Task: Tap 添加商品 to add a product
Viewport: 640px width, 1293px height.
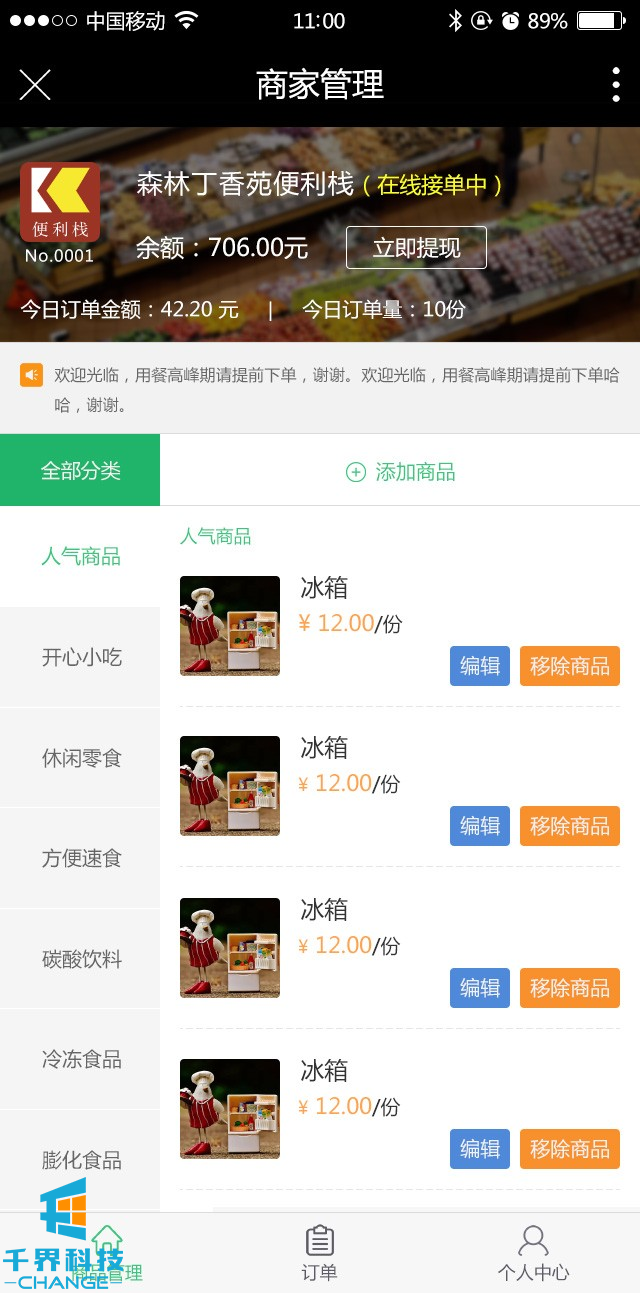Action: pos(400,471)
